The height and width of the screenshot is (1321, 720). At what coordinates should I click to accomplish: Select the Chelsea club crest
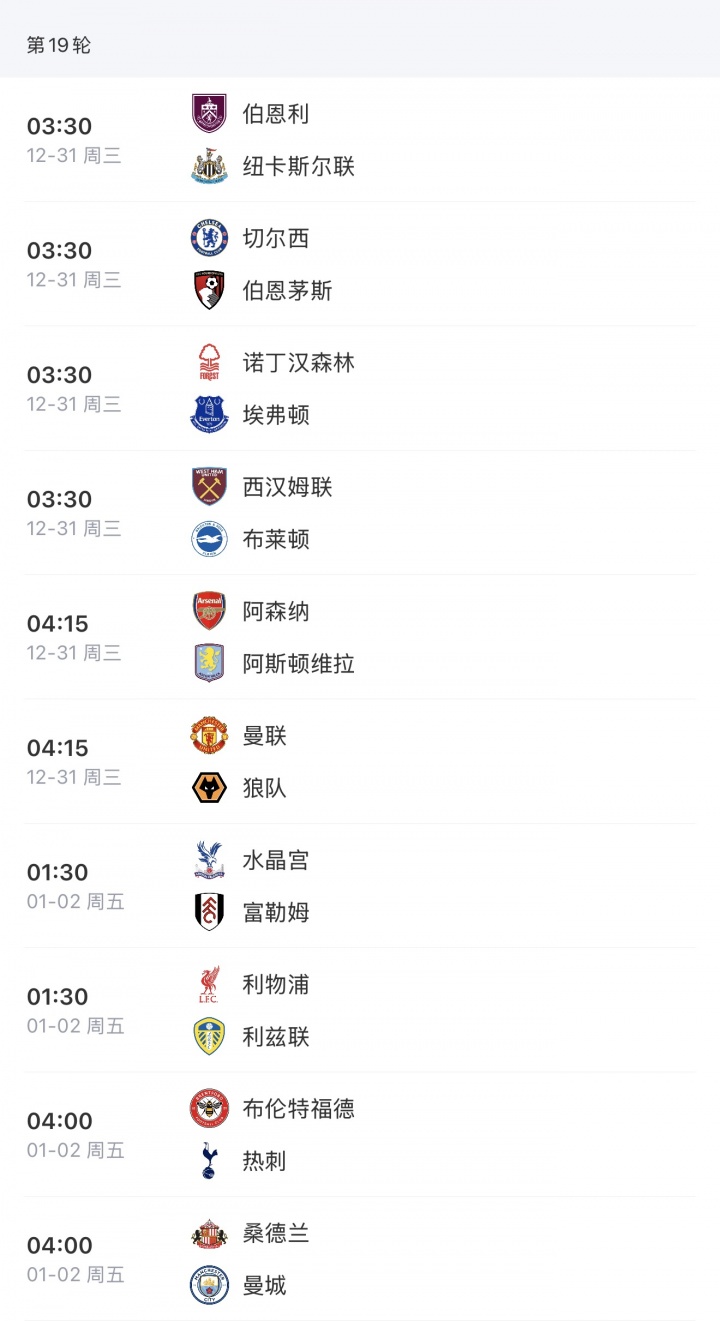(208, 239)
